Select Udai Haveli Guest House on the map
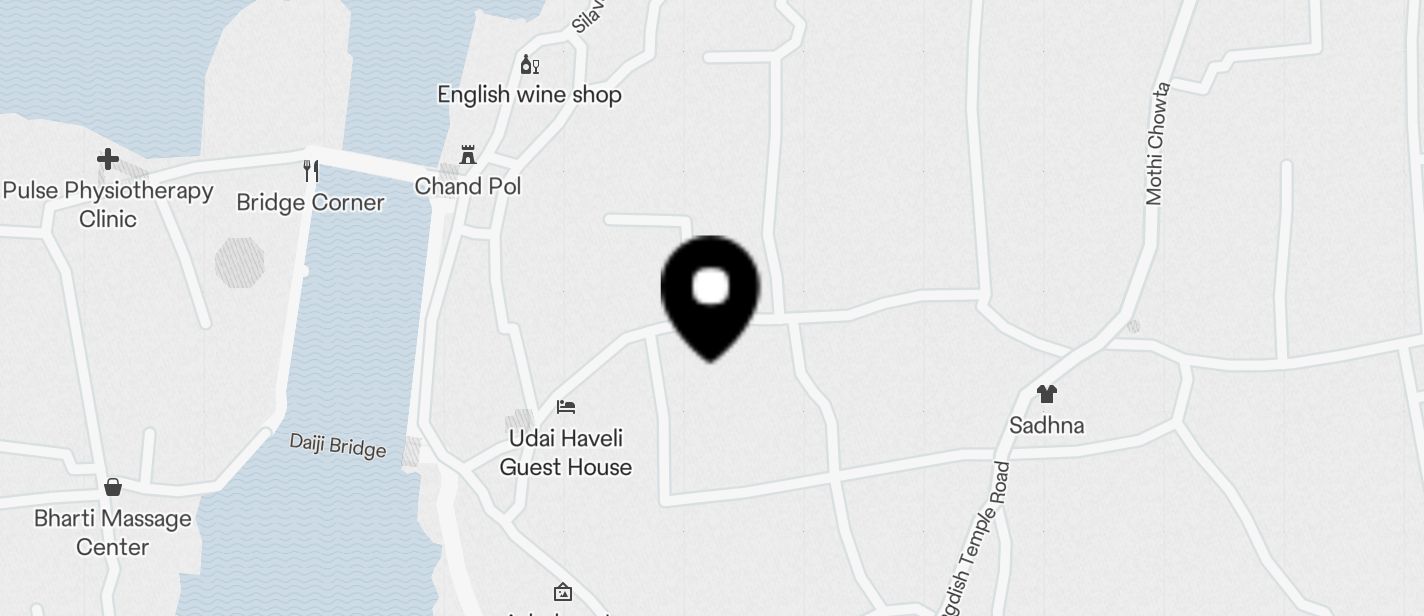Viewport: 1424px width, 616px height. click(566, 407)
